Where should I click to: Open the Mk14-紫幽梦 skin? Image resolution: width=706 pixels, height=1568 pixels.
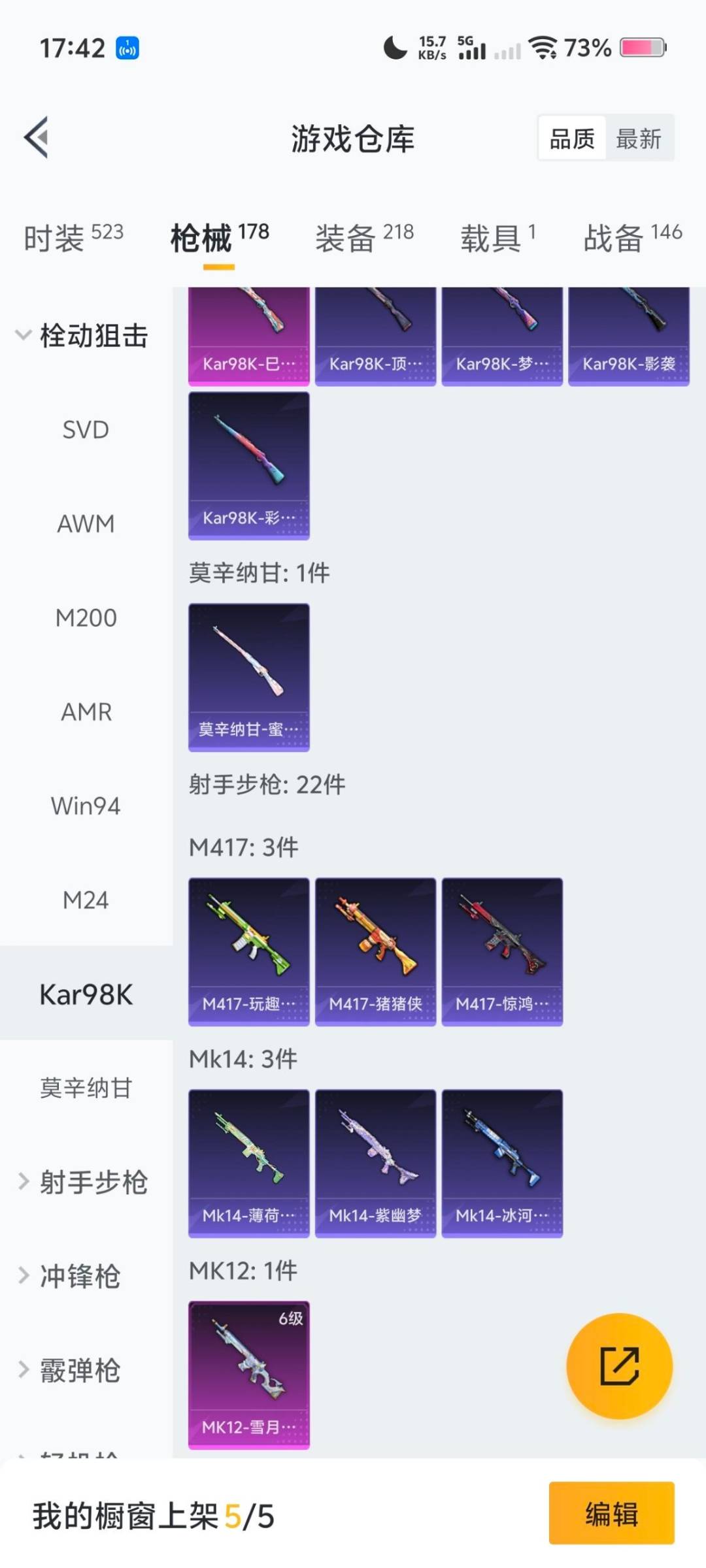[376, 1163]
